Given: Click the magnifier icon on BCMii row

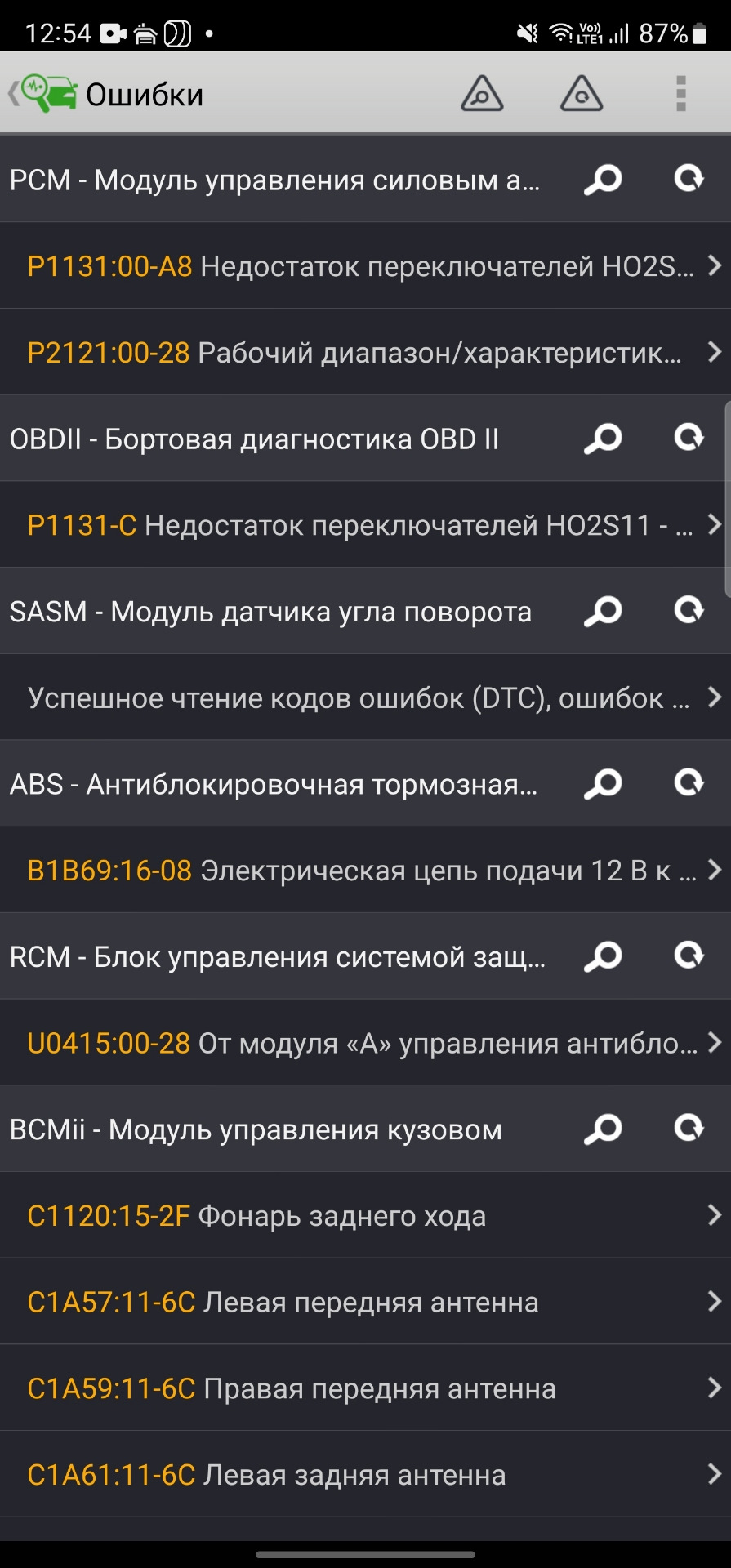Looking at the screenshot, I should (602, 1129).
